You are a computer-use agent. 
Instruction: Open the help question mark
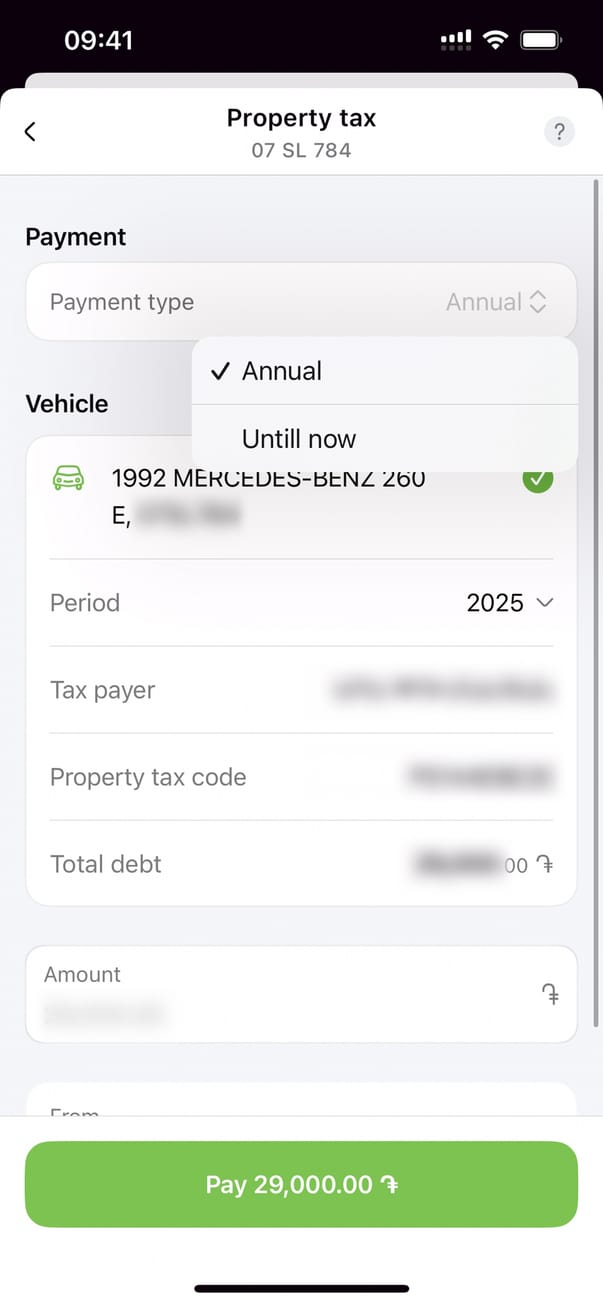tap(558, 132)
